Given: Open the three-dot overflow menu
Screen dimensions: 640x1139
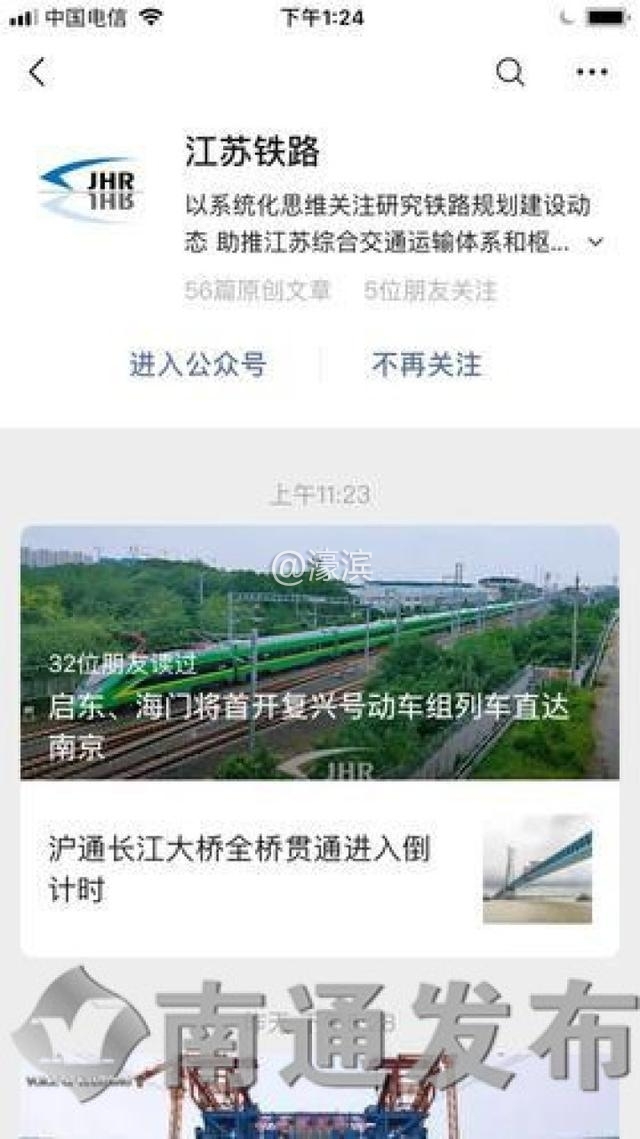Looking at the screenshot, I should pos(591,72).
